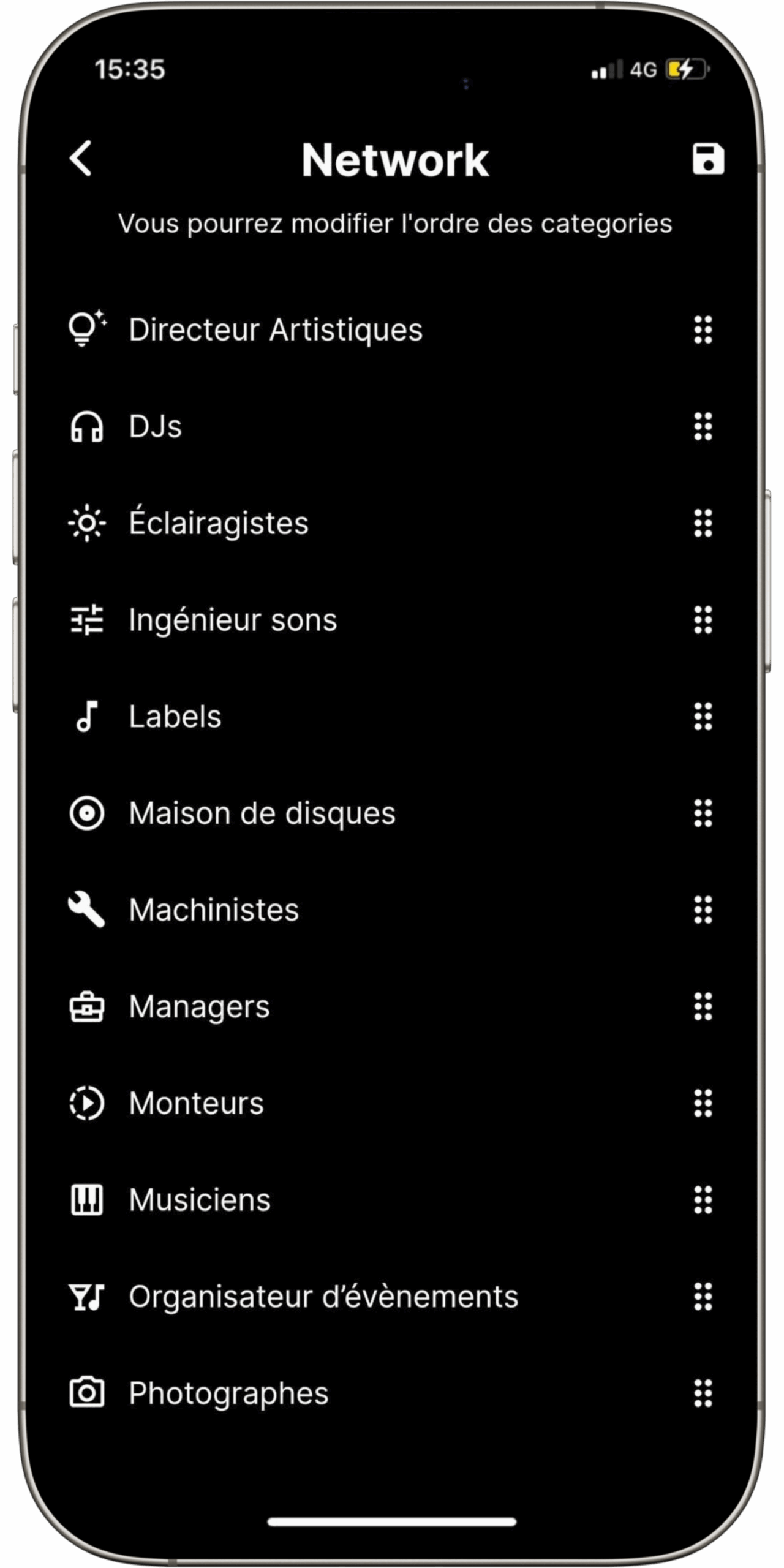
Task: Select the Photographes category
Action: pos(392,1394)
